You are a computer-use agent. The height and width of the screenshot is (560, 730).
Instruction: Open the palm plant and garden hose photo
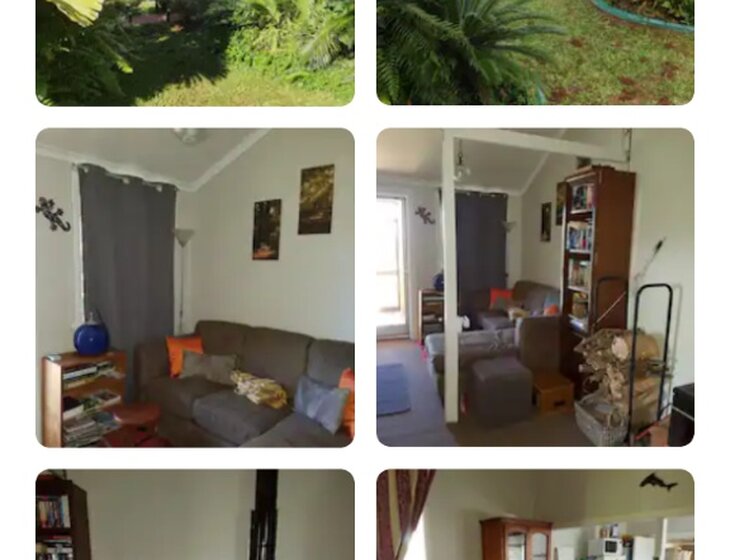535,52
